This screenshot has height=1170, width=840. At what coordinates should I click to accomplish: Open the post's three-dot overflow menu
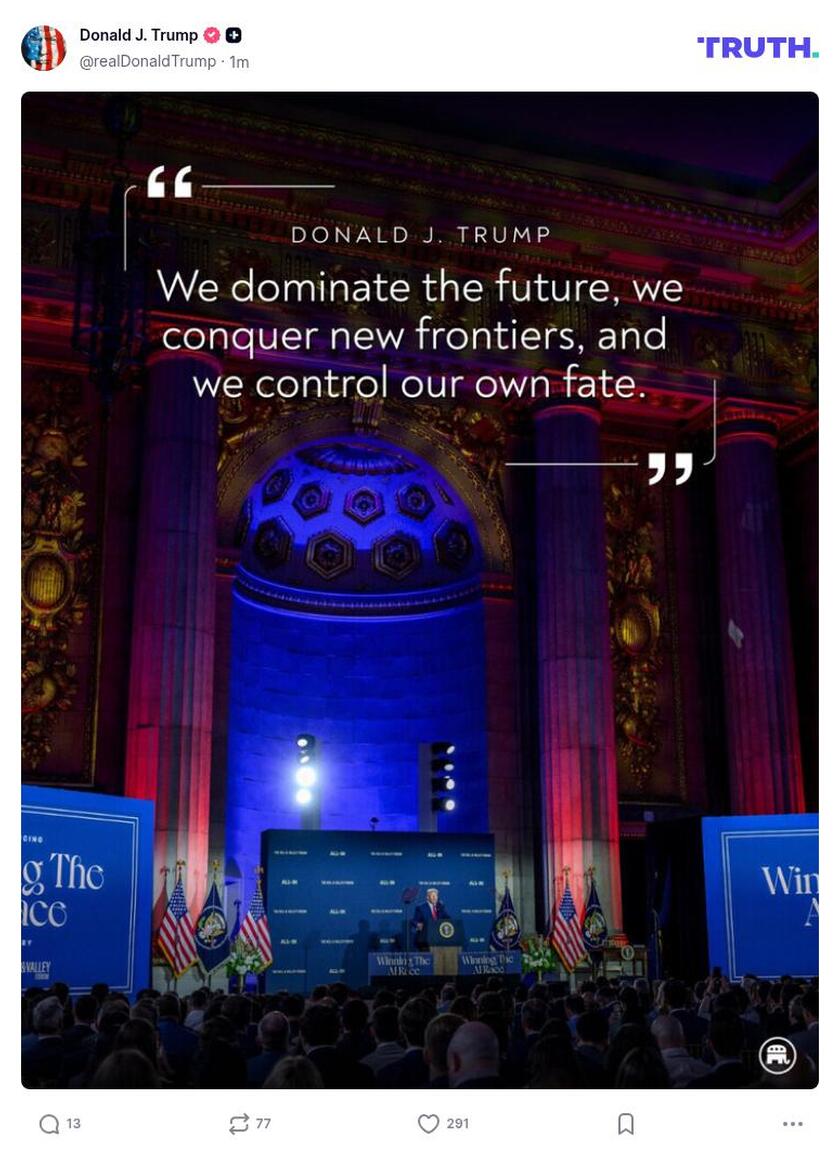click(793, 1124)
